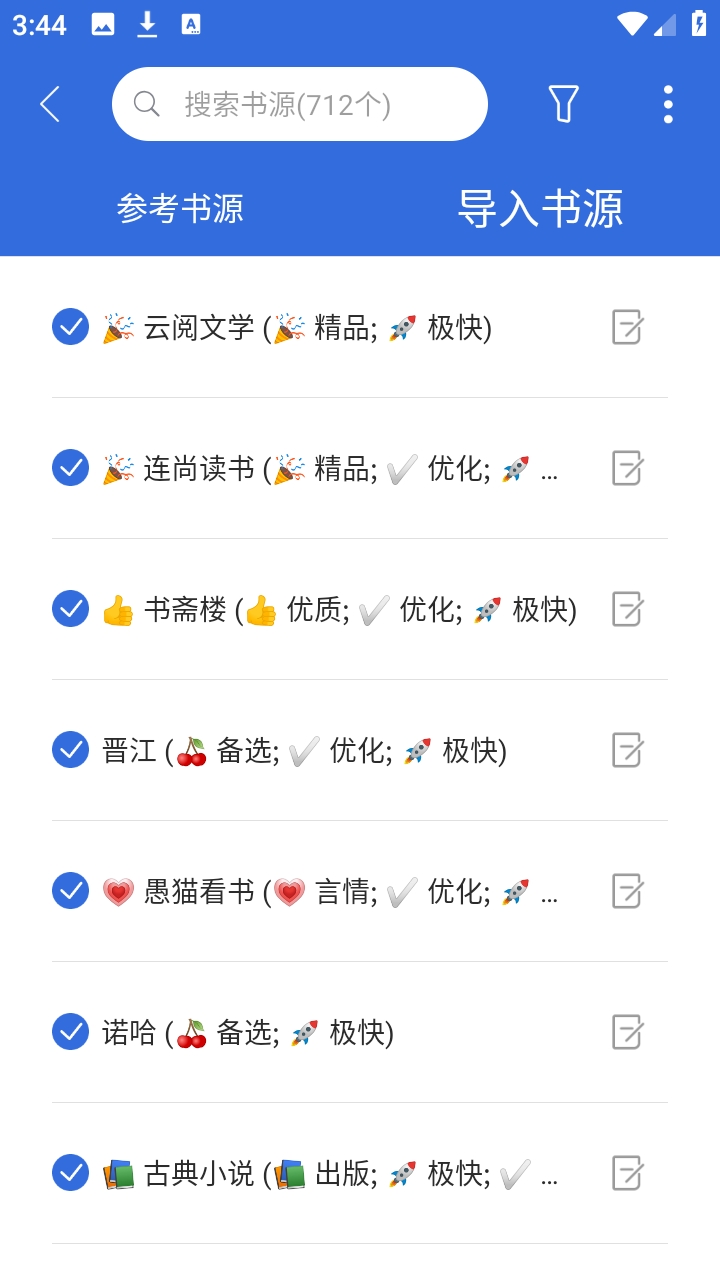Click the search magnifier icon
720x1280 pixels.
tap(146, 103)
